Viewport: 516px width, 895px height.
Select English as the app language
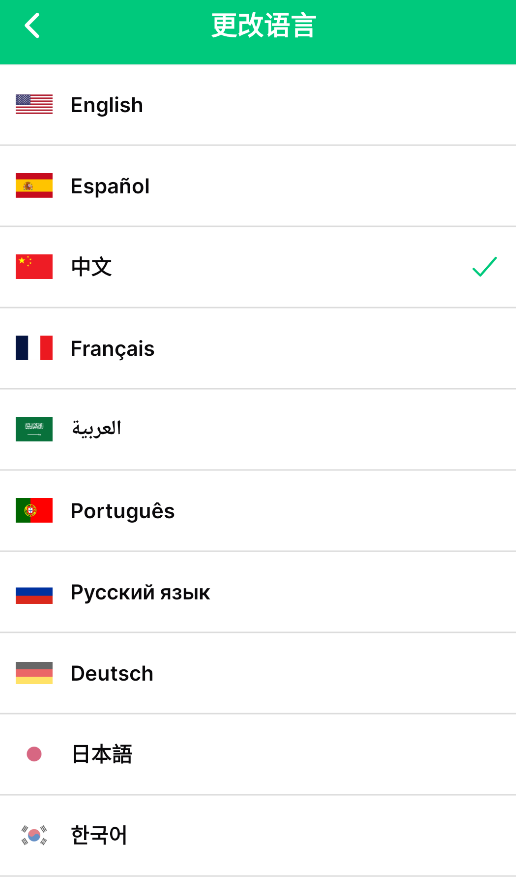coord(258,105)
